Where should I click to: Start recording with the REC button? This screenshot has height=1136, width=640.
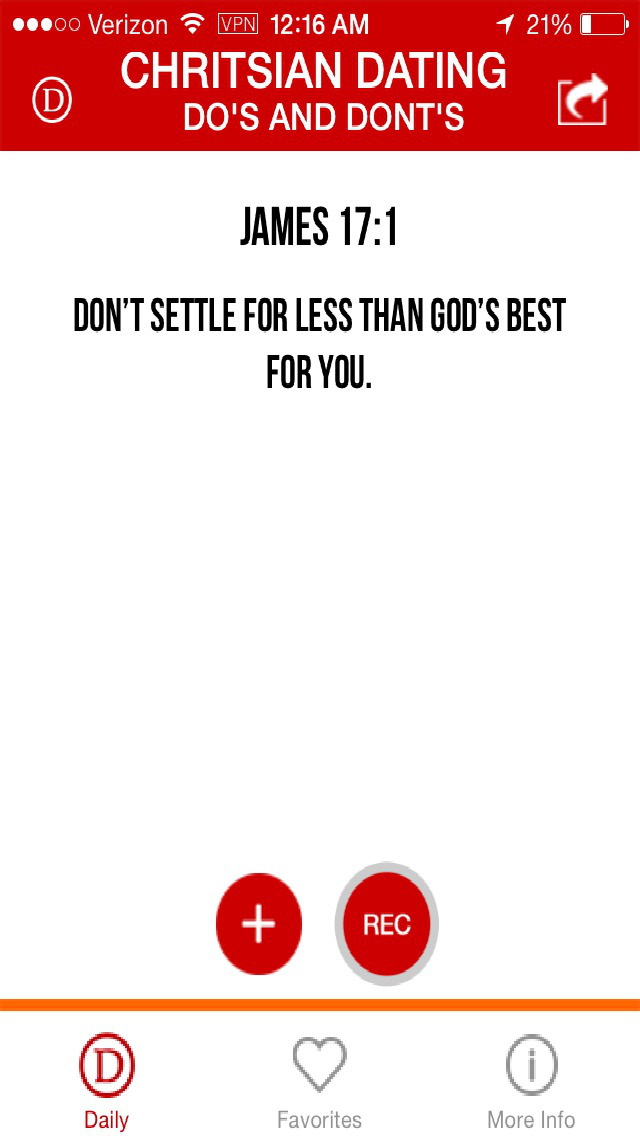point(386,924)
